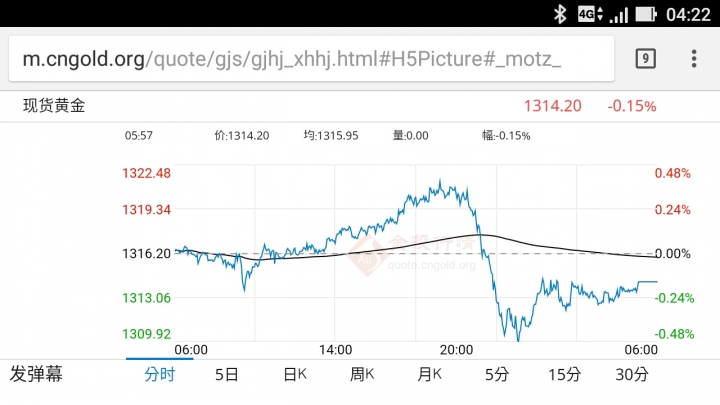Tap the 发弹幕 comment button
The image size is (720, 405).
coord(36,375)
